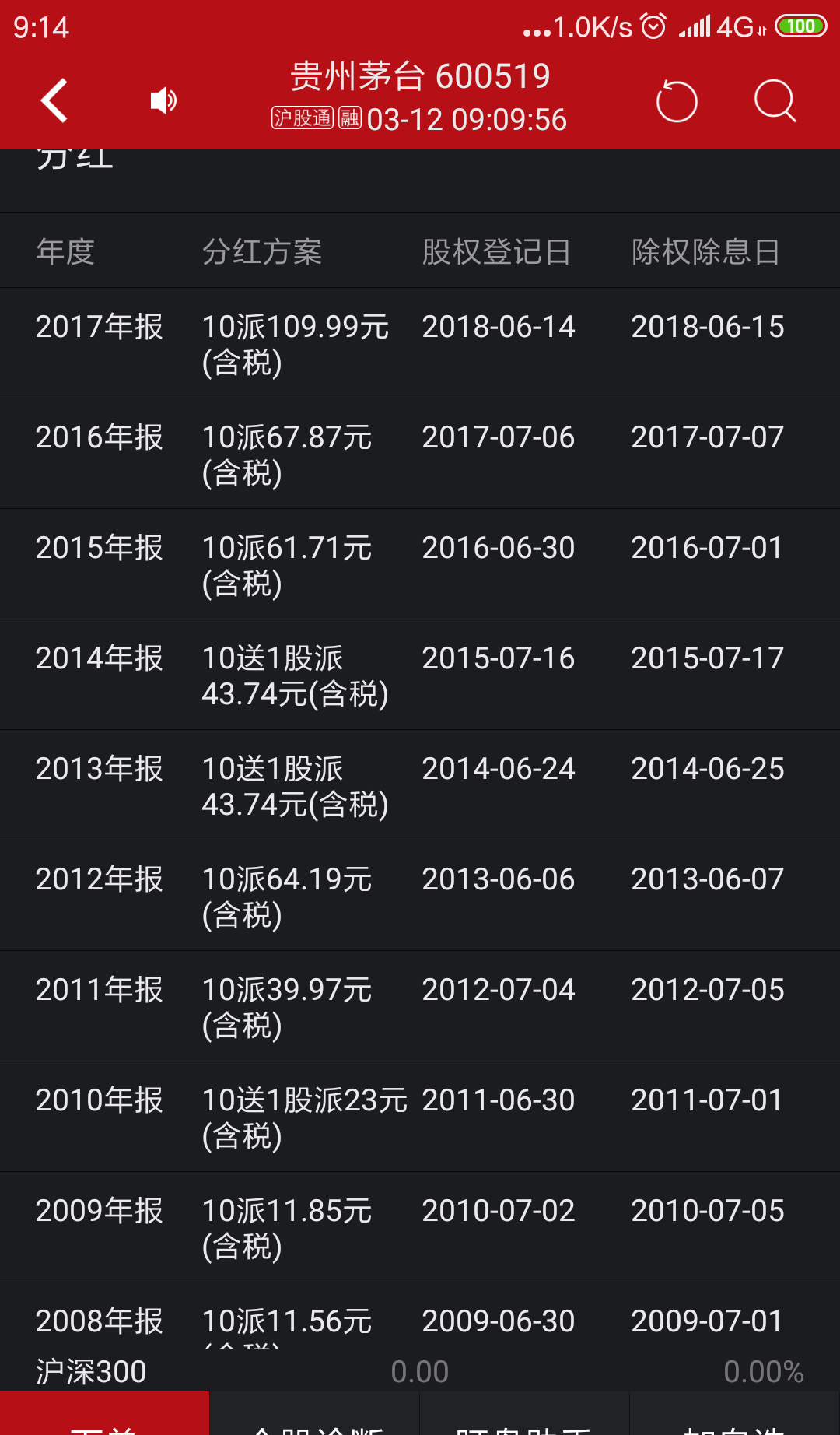Tap the back arrow to return

tap(53, 100)
